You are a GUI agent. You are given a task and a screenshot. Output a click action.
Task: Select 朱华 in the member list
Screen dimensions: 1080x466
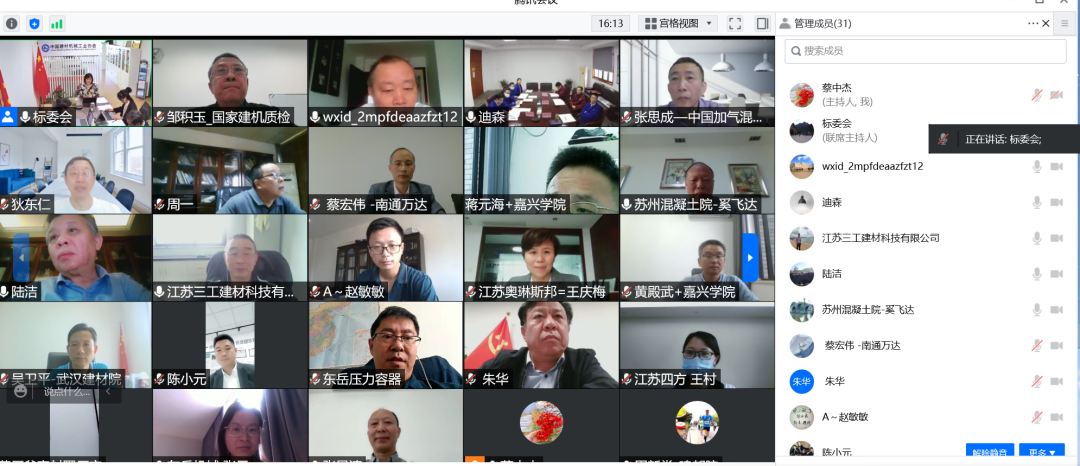(834, 381)
